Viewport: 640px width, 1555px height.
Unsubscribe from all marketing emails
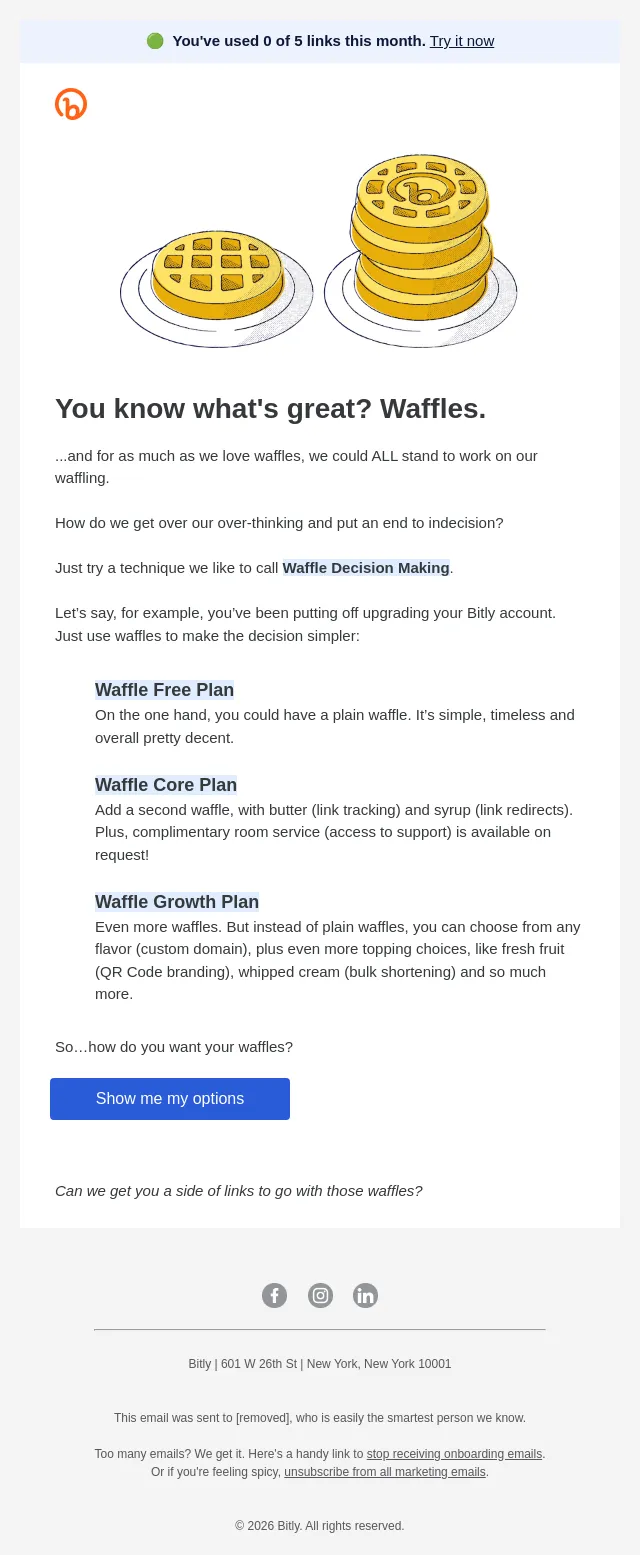[385, 1472]
